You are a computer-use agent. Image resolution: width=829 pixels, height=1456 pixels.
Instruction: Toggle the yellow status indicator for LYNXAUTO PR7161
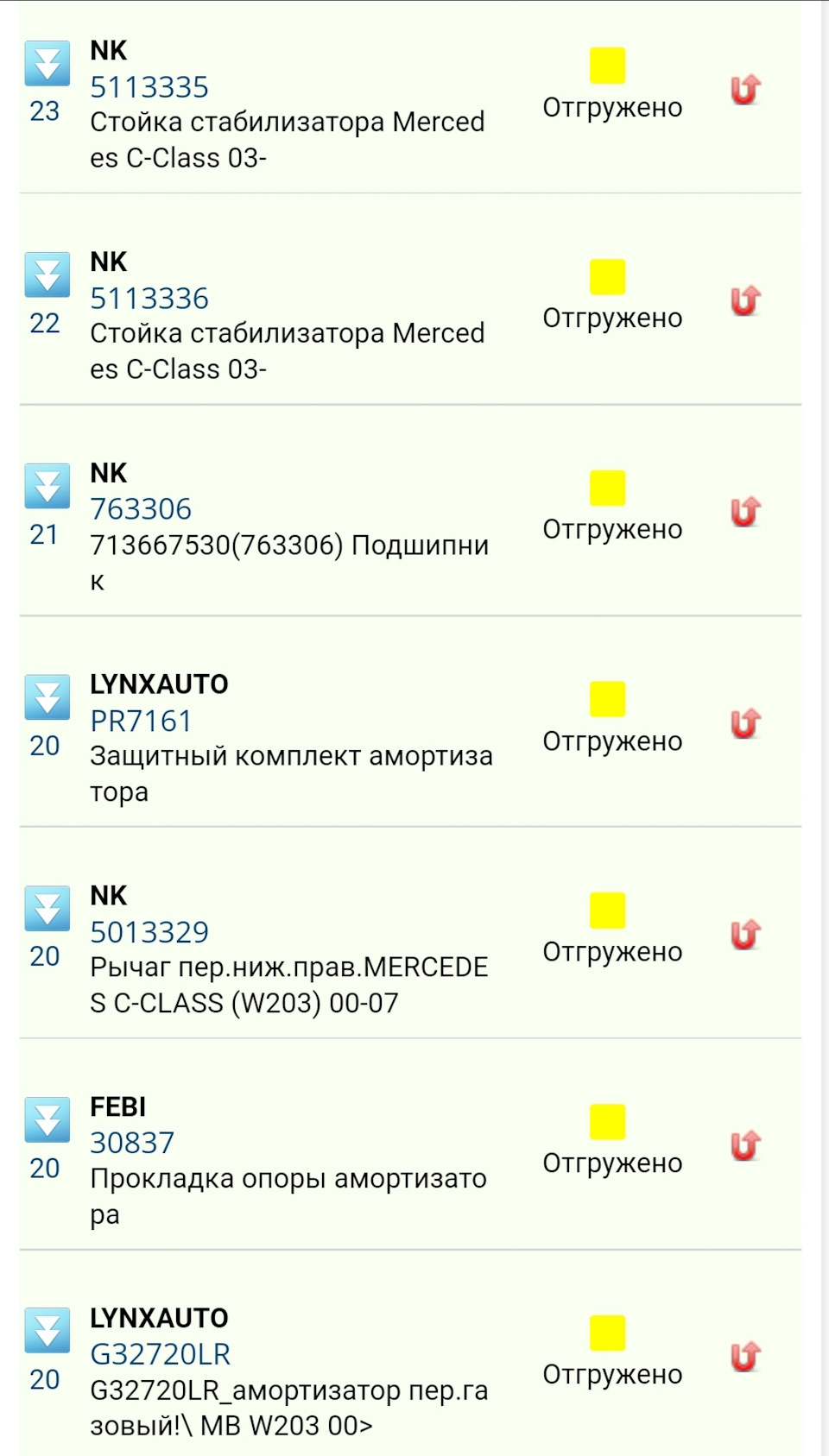coord(606,699)
